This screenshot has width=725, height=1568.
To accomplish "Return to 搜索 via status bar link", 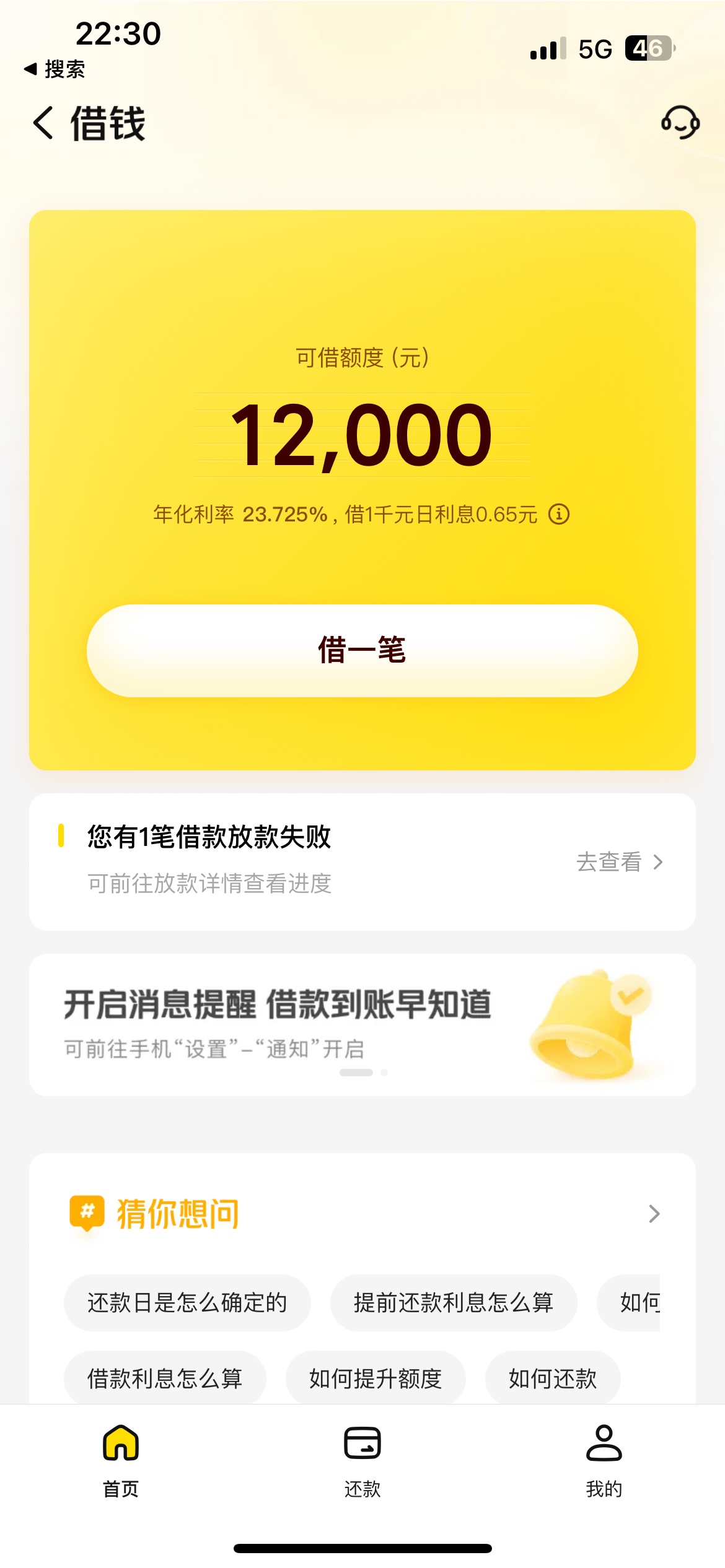I will (55, 69).
